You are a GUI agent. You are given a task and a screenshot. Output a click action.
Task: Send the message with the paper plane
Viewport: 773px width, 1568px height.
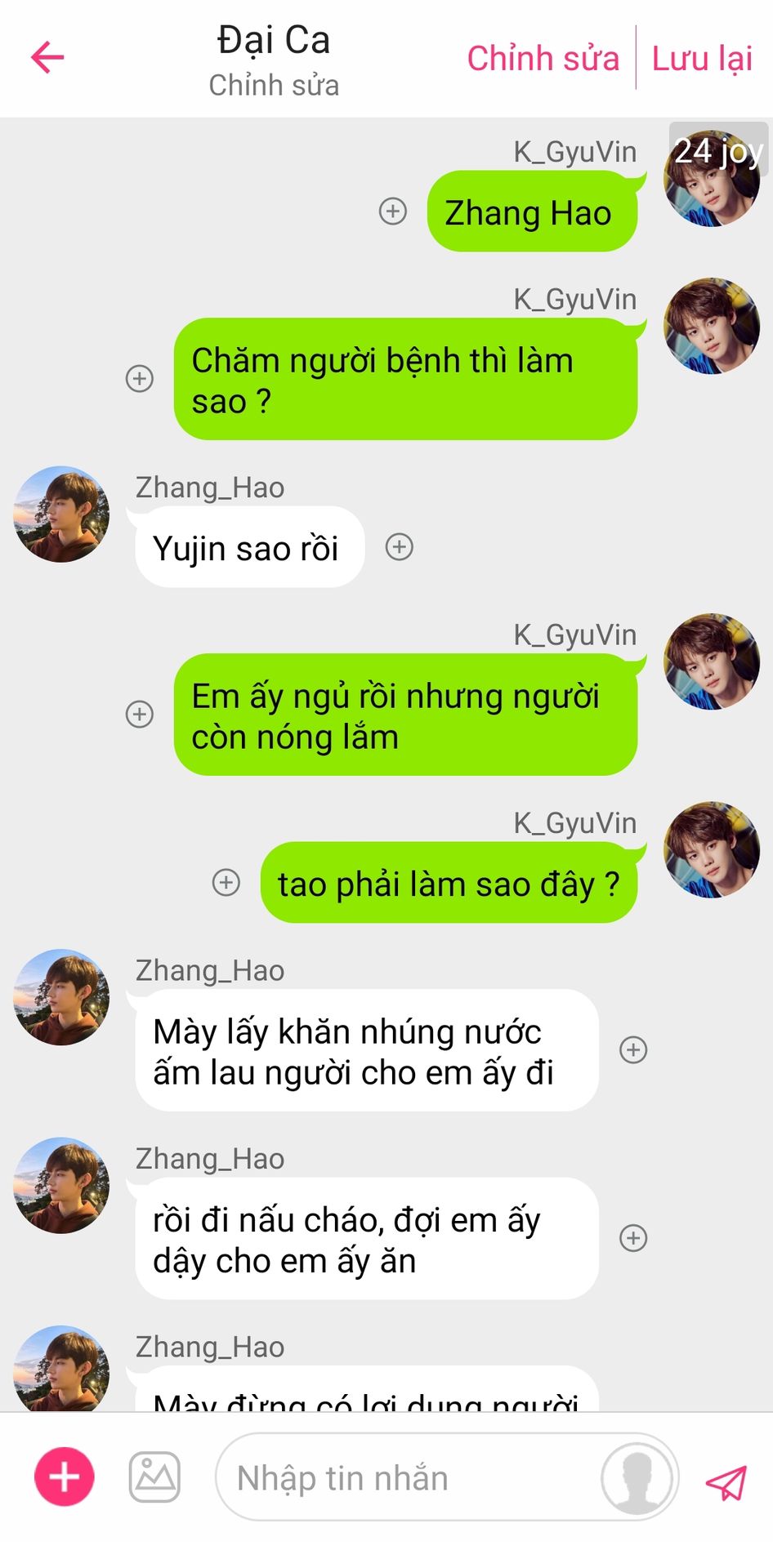point(726,1481)
